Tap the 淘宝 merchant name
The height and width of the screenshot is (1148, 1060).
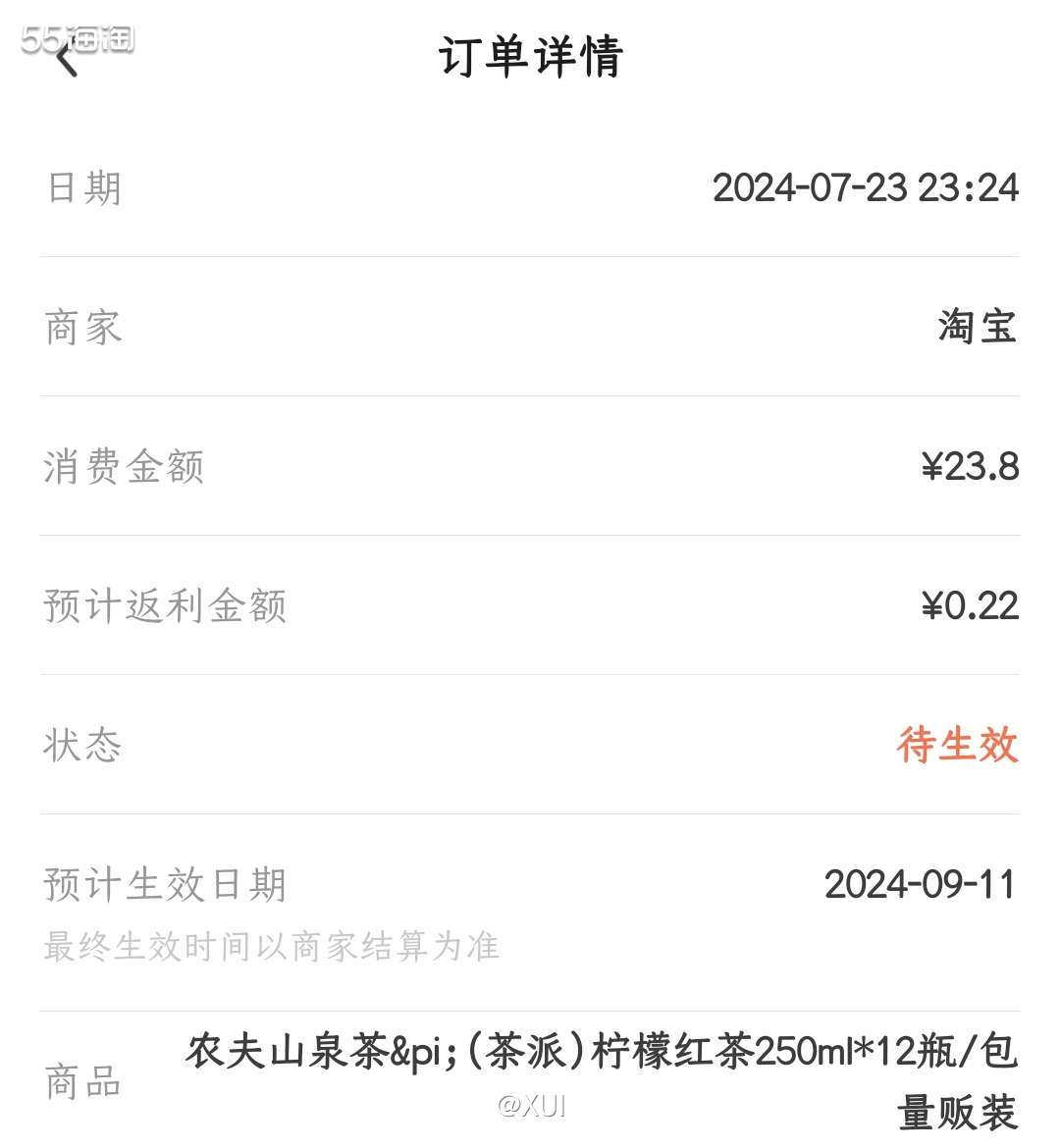[979, 328]
